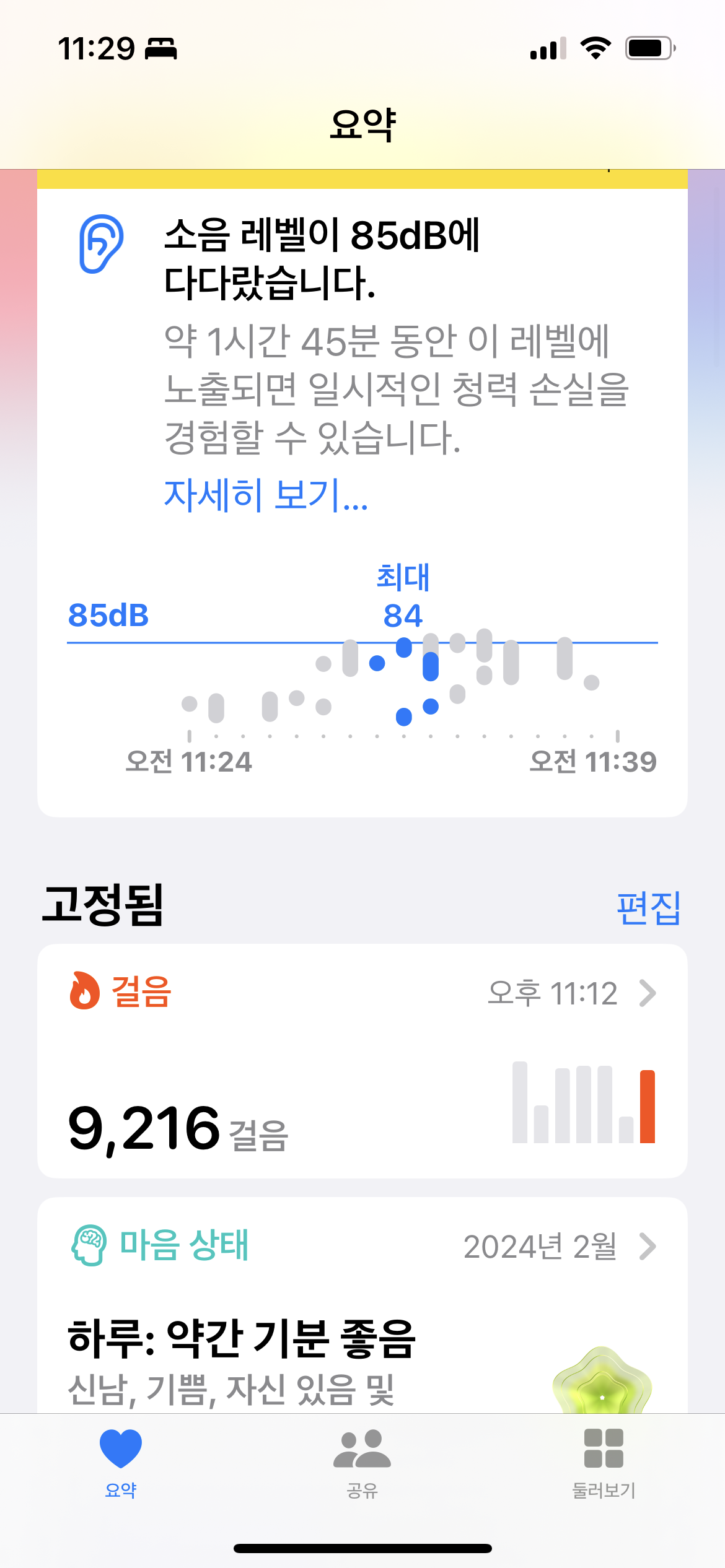Switch to the 둘러보기 tab
Screen dimensions: 725x1568
(604, 1463)
